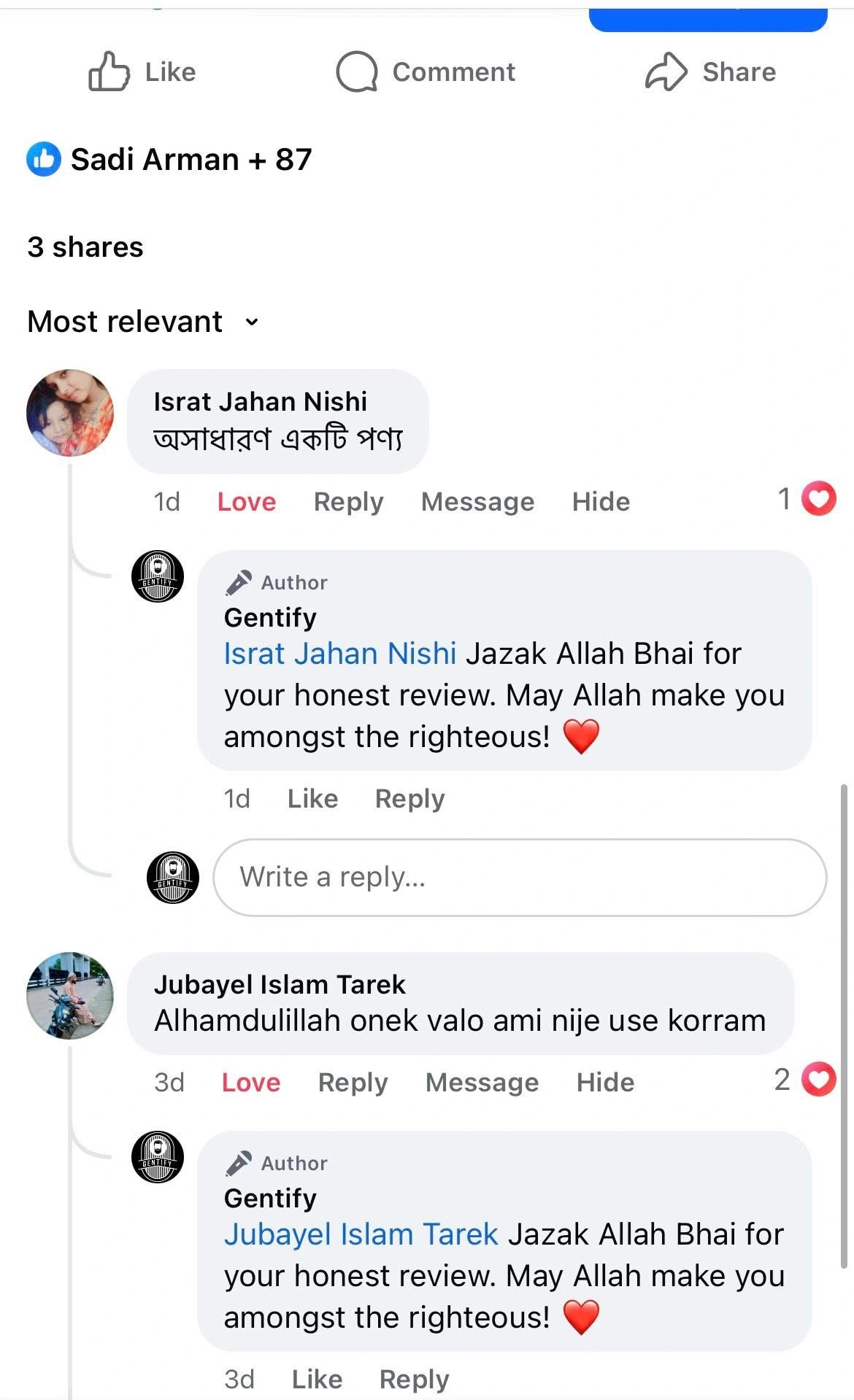The height and width of the screenshot is (1400, 854).
Task: Tap Love under Israt Jahan Nishi's comment
Action: pyautogui.click(x=247, y=502)
